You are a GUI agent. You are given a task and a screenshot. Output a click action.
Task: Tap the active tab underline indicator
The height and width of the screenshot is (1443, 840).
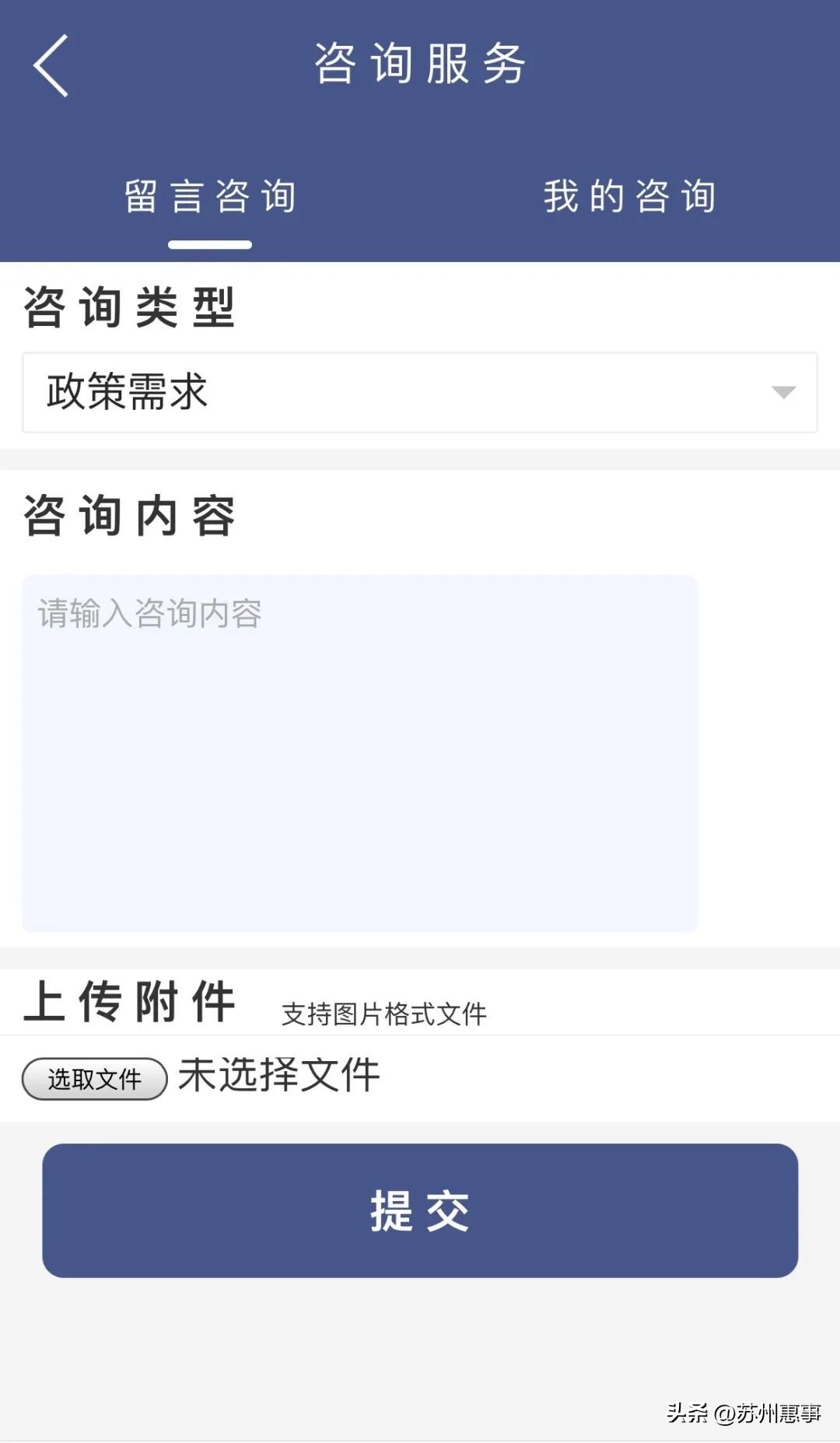pyautogui.click(x=208, y=245)
